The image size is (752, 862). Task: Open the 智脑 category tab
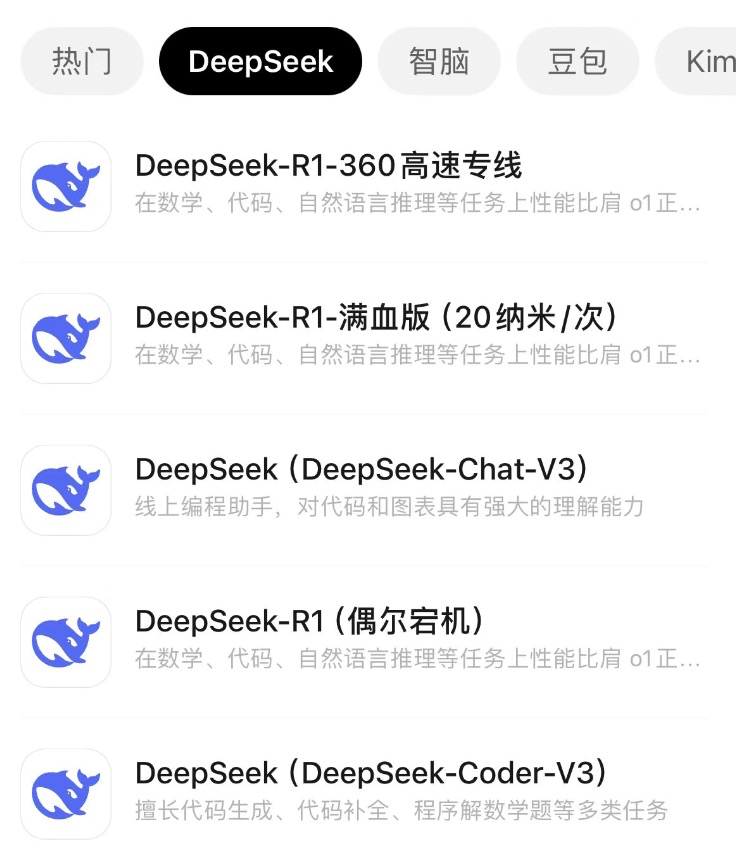pos(438,61)
